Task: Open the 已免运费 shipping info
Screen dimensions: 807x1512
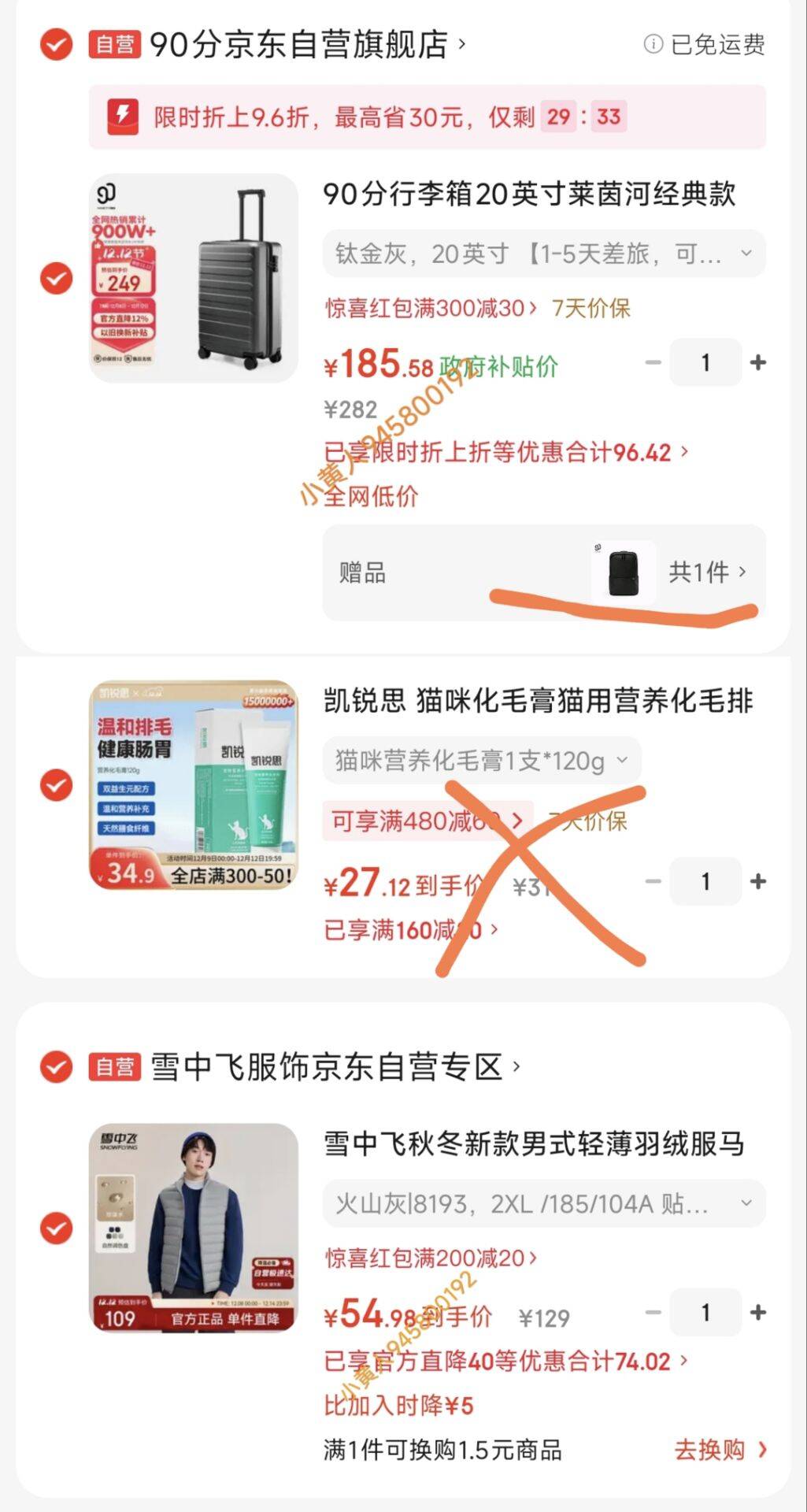Action: [x=705, y=45]
